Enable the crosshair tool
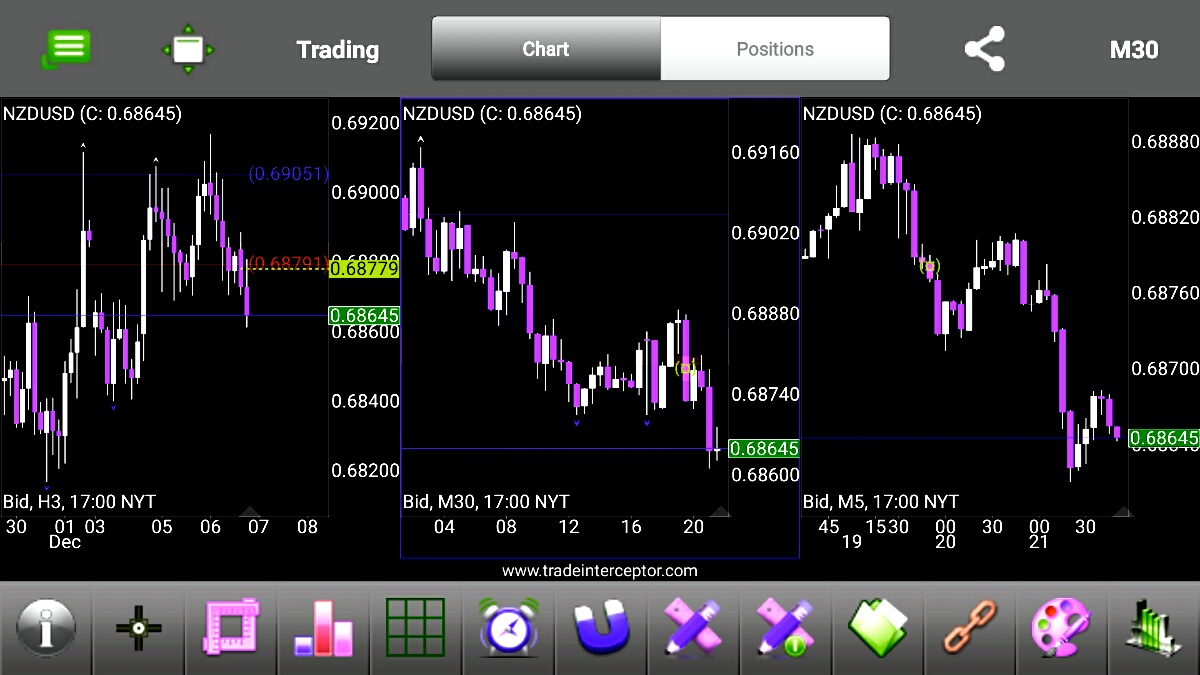 (x=138, y=629)
